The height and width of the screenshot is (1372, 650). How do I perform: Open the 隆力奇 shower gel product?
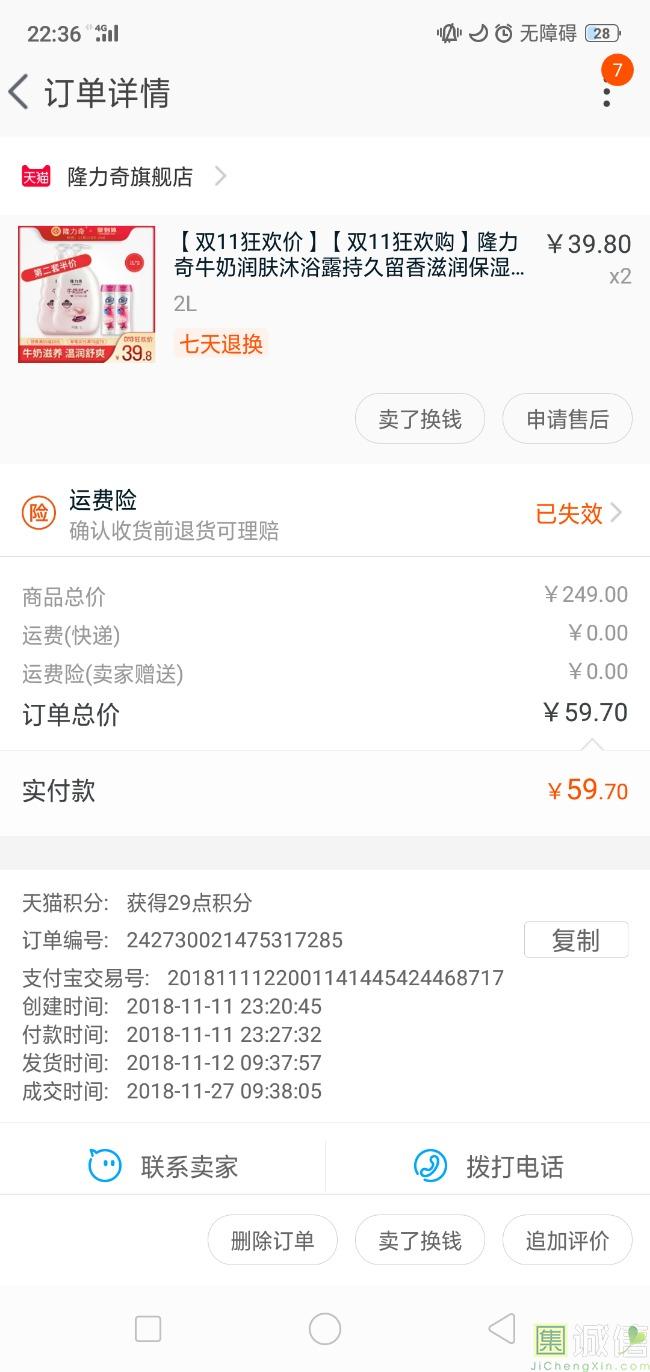tap(348, 255)
